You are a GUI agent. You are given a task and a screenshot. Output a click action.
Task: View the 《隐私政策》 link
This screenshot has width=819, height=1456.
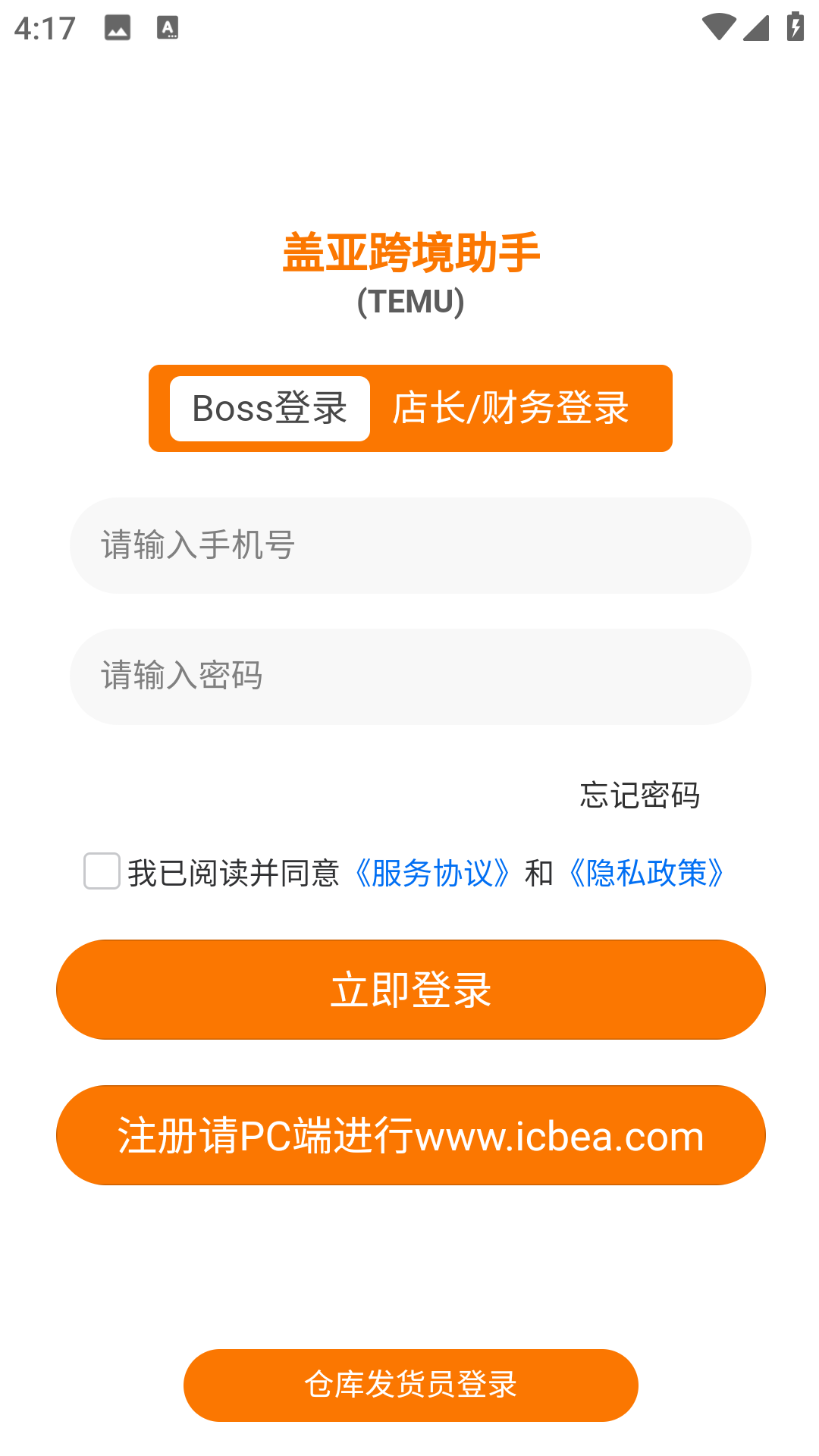tap(647, 873)
